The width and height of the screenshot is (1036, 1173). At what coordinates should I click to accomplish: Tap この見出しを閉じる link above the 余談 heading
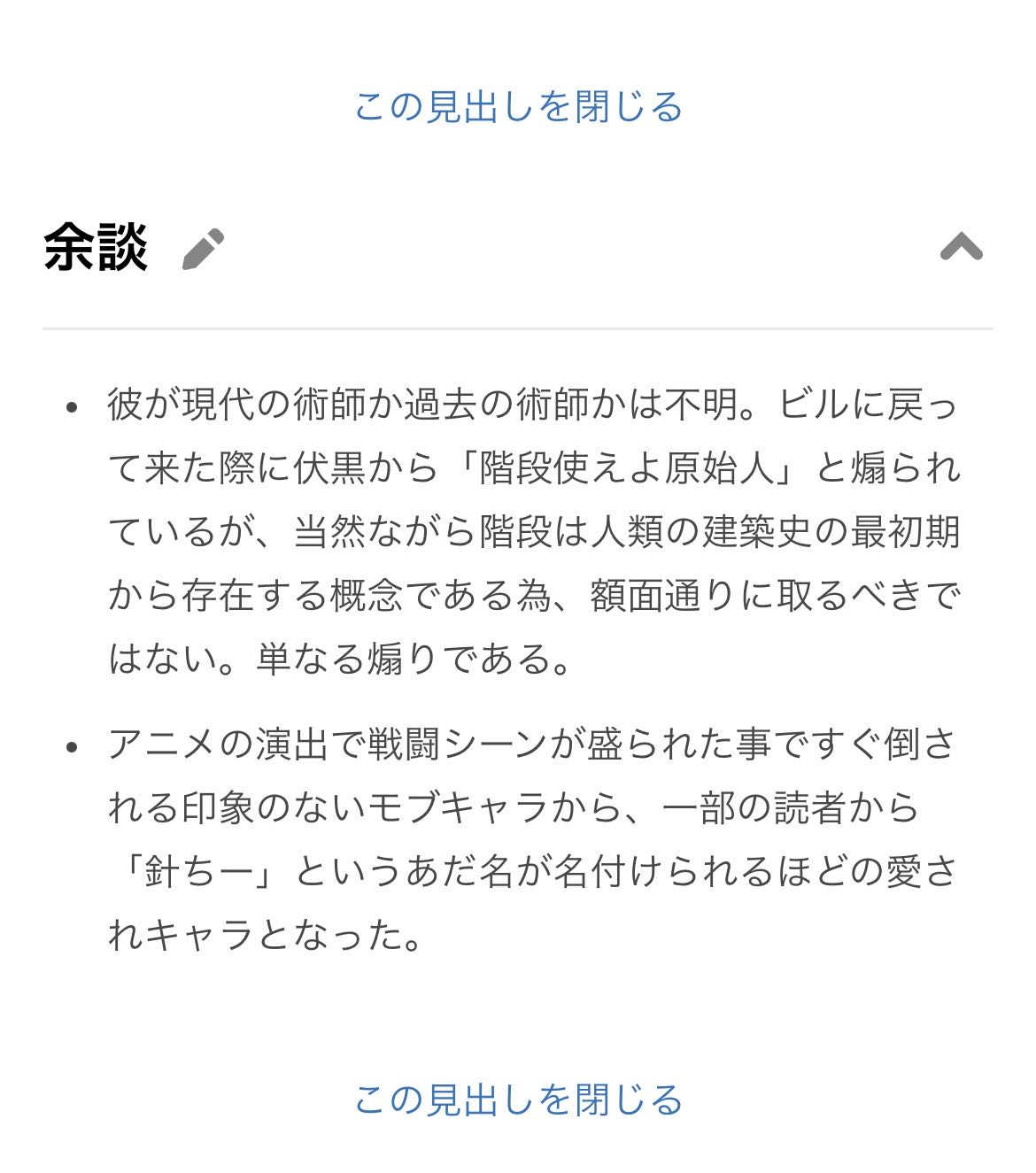pos(518,107)
